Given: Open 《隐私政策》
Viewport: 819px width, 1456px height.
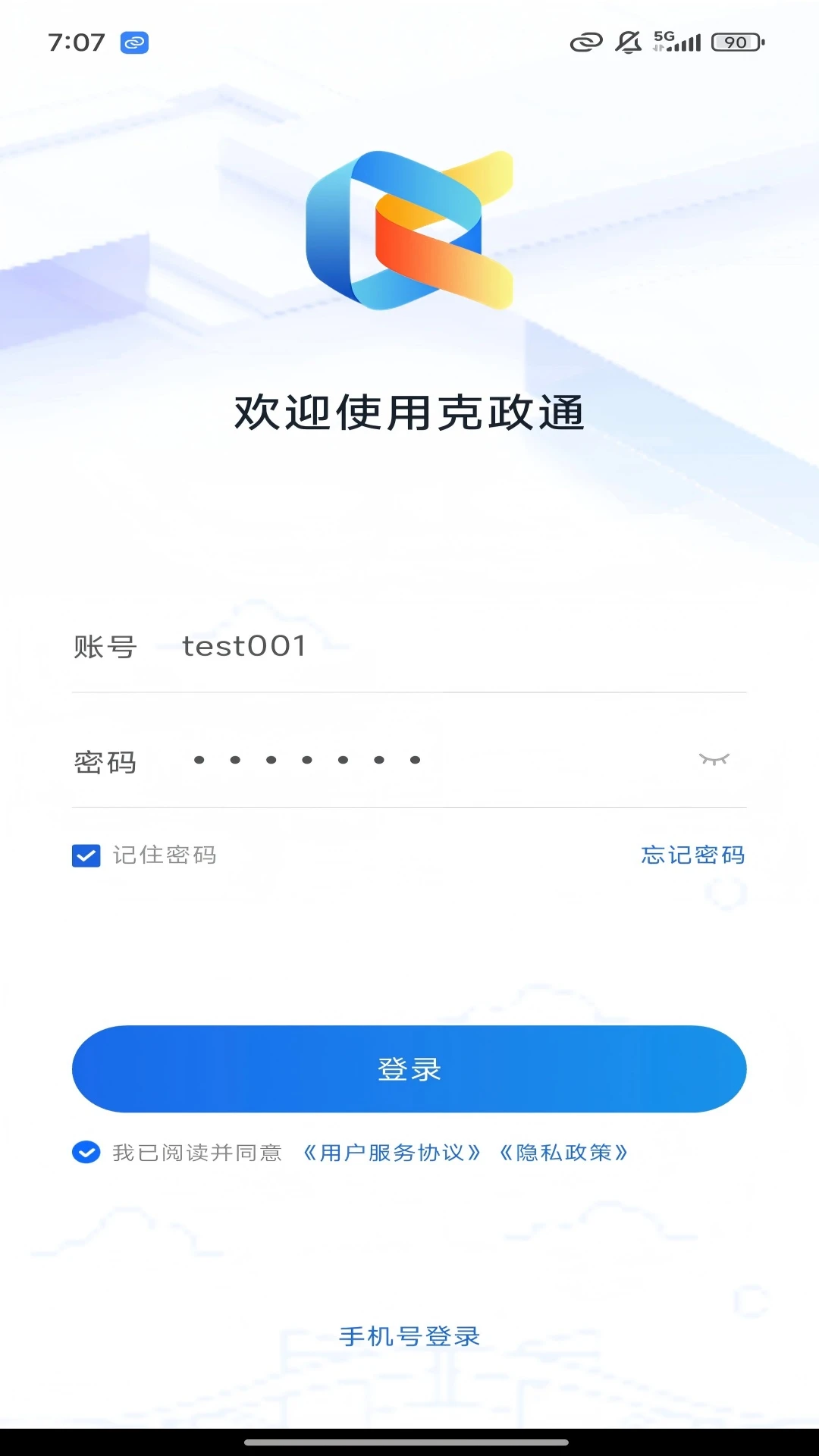Looking at the screenshot, I should [563, 1153].
